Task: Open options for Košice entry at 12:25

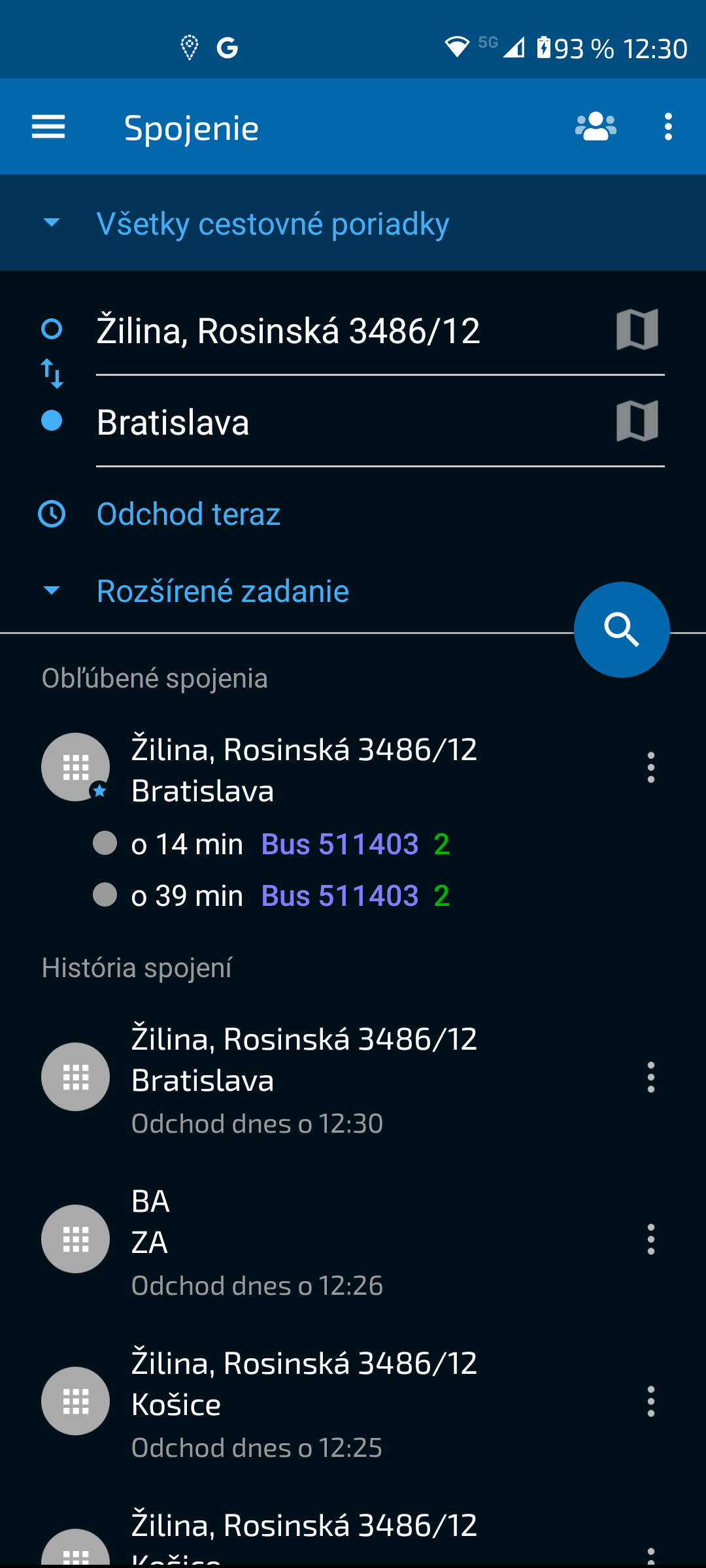Action: point(650,1401)
